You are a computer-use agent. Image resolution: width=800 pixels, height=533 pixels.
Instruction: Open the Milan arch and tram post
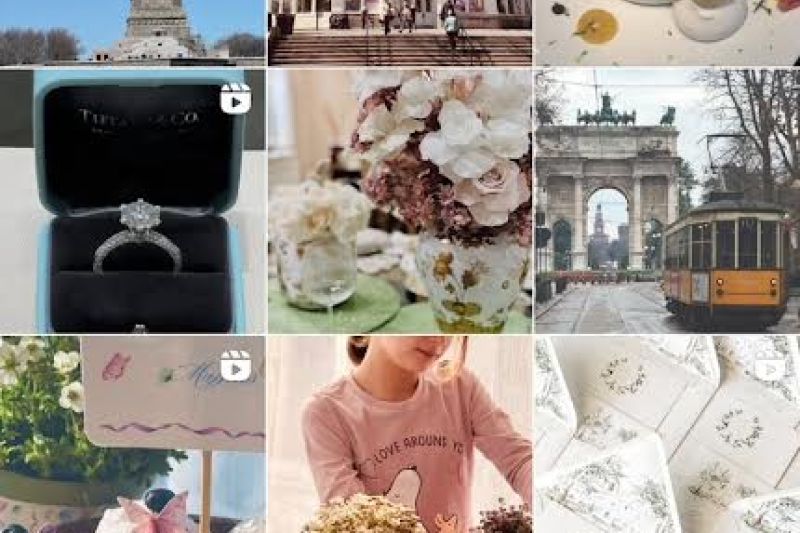pos(667,200)
